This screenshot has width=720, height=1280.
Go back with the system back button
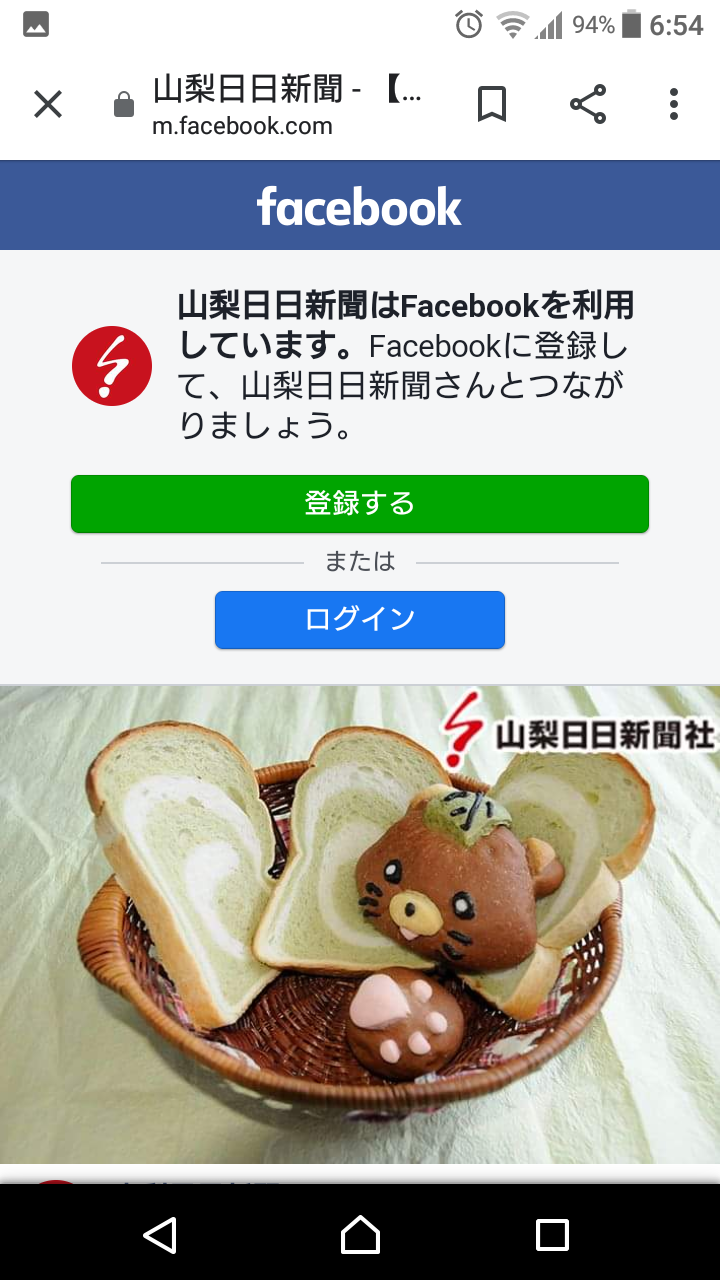click(160, 1235)
